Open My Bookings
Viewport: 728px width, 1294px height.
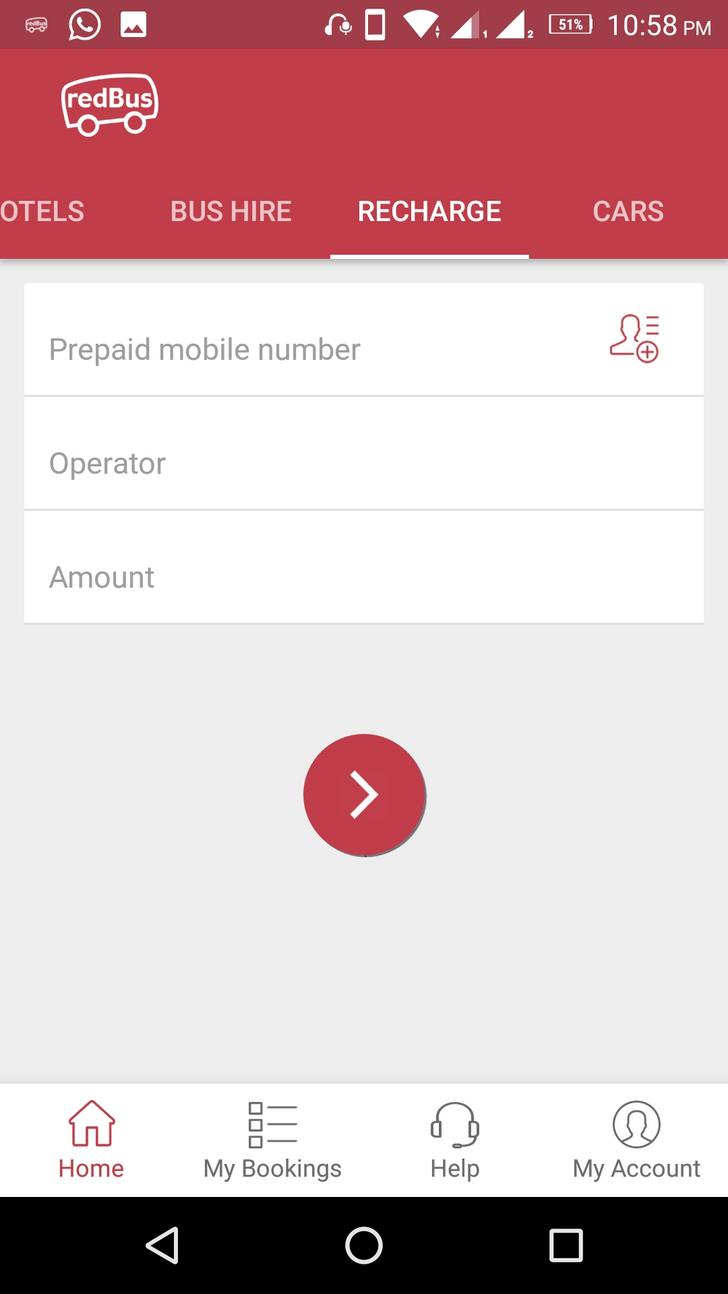tap(272, 1140)
